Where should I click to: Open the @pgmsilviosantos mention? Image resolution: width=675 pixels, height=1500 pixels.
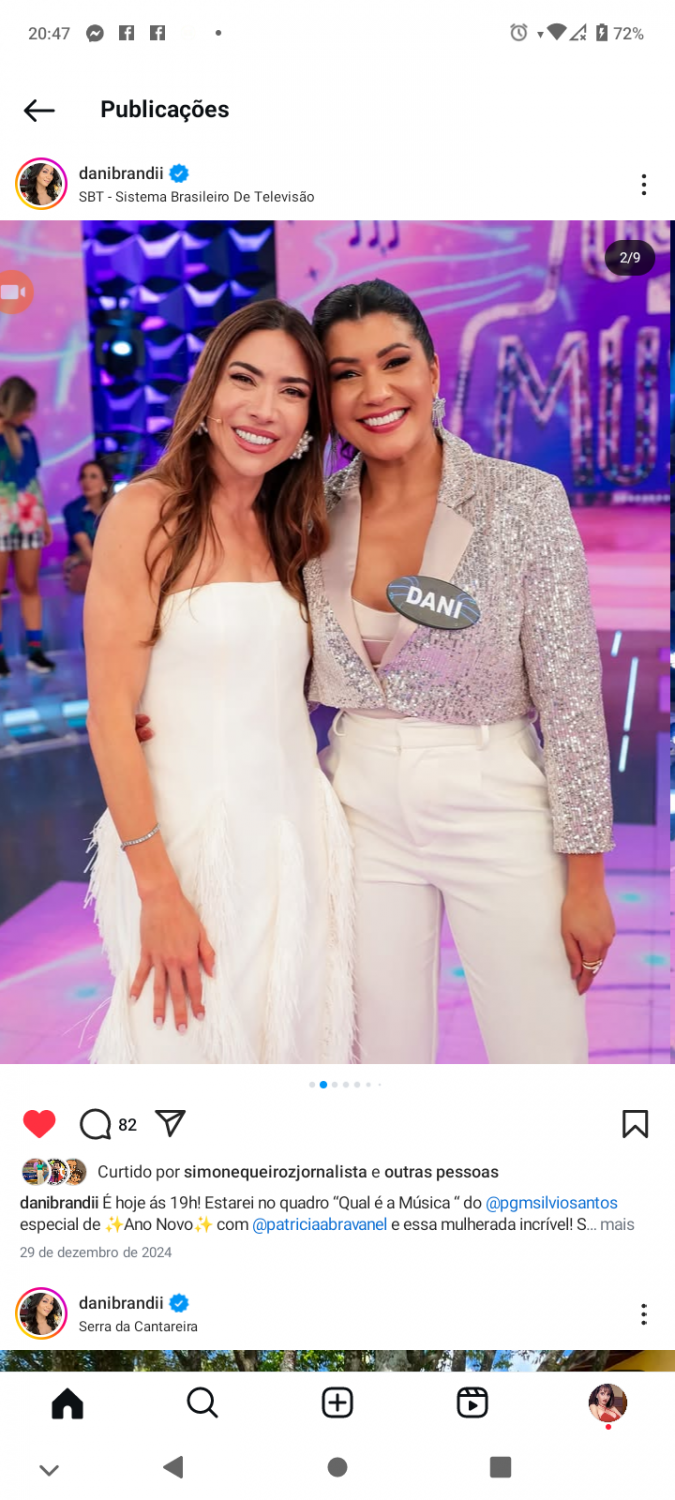click(x=551, y=1202)
